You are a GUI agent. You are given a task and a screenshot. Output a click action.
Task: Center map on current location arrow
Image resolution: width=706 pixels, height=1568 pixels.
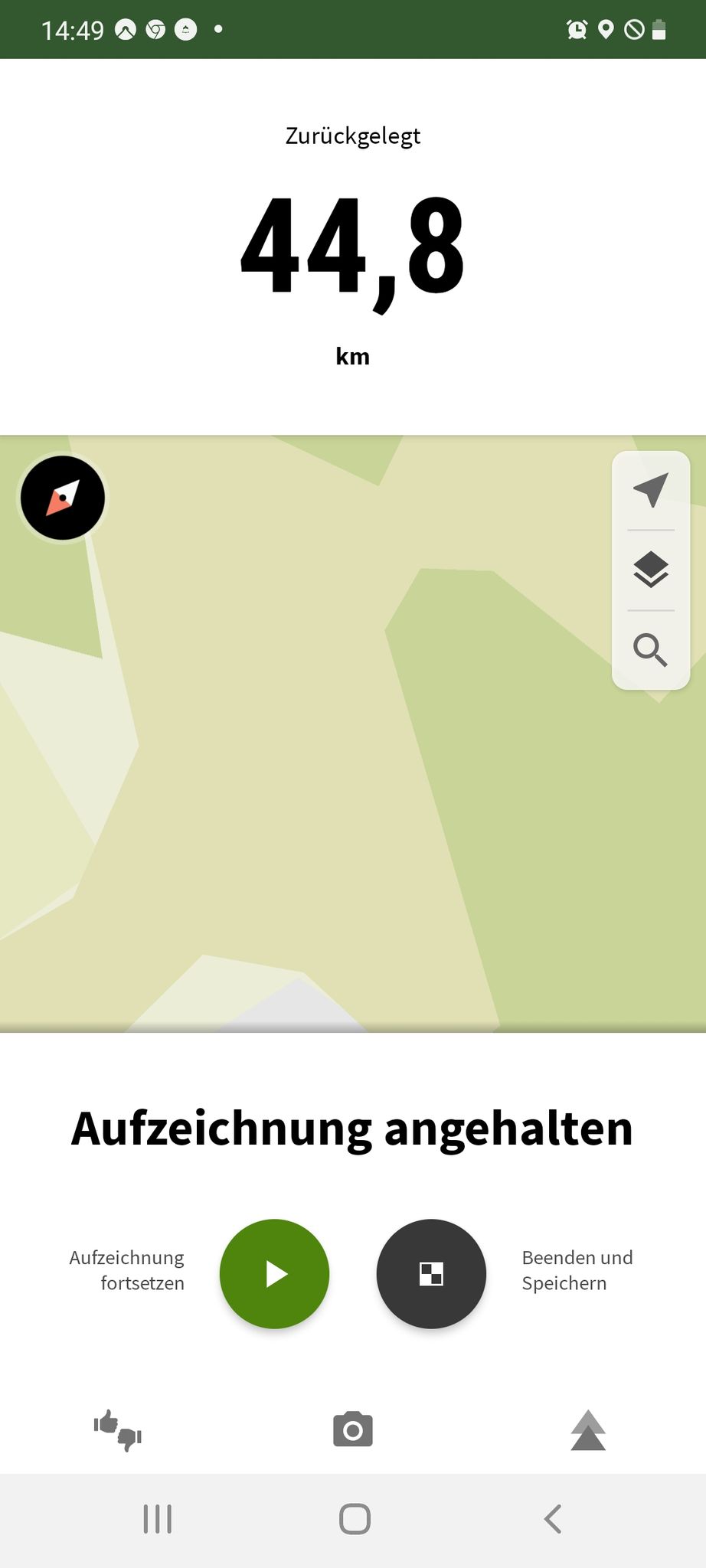(651, 490)
